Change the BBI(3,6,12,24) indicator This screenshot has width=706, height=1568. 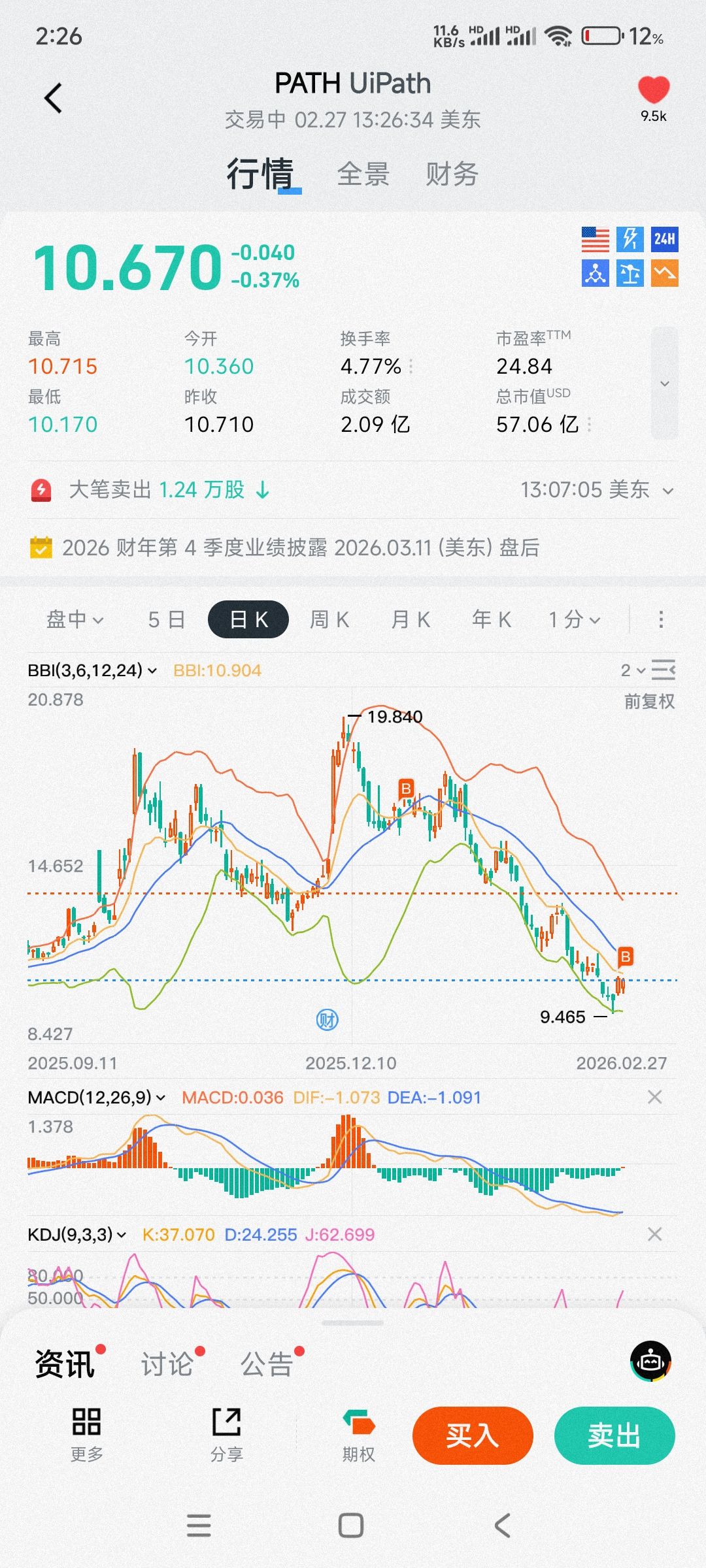pyautogui.click(x=92, y=670)
